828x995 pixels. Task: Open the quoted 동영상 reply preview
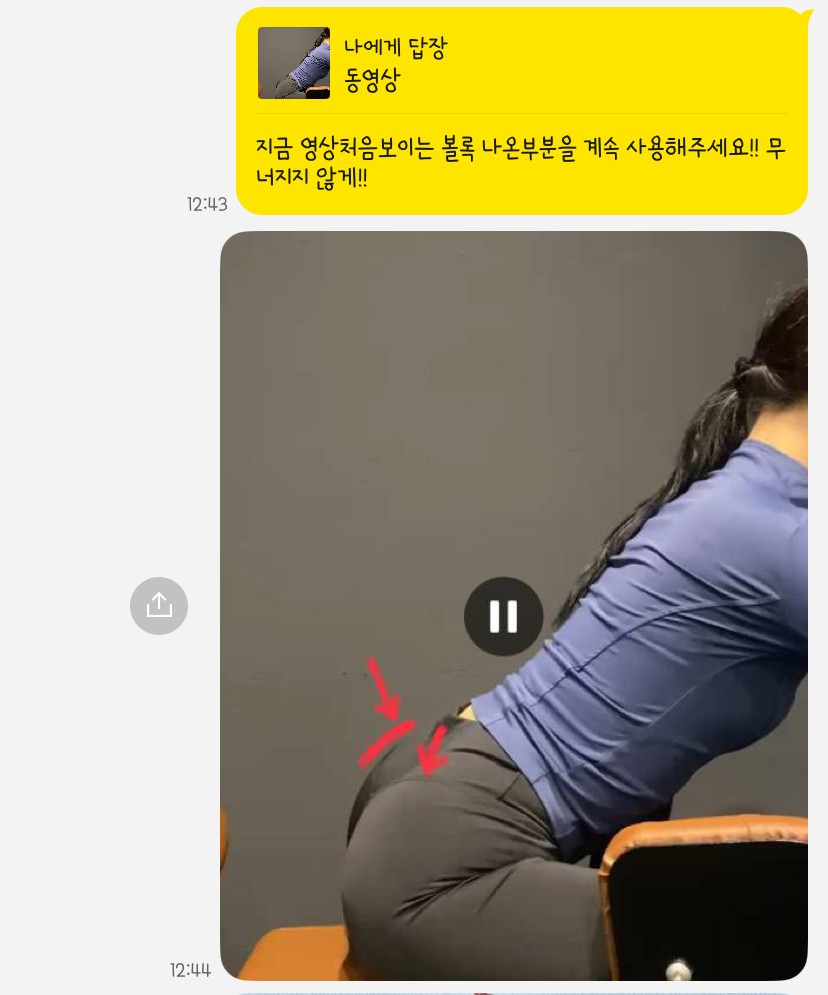[x=294, y=63]
